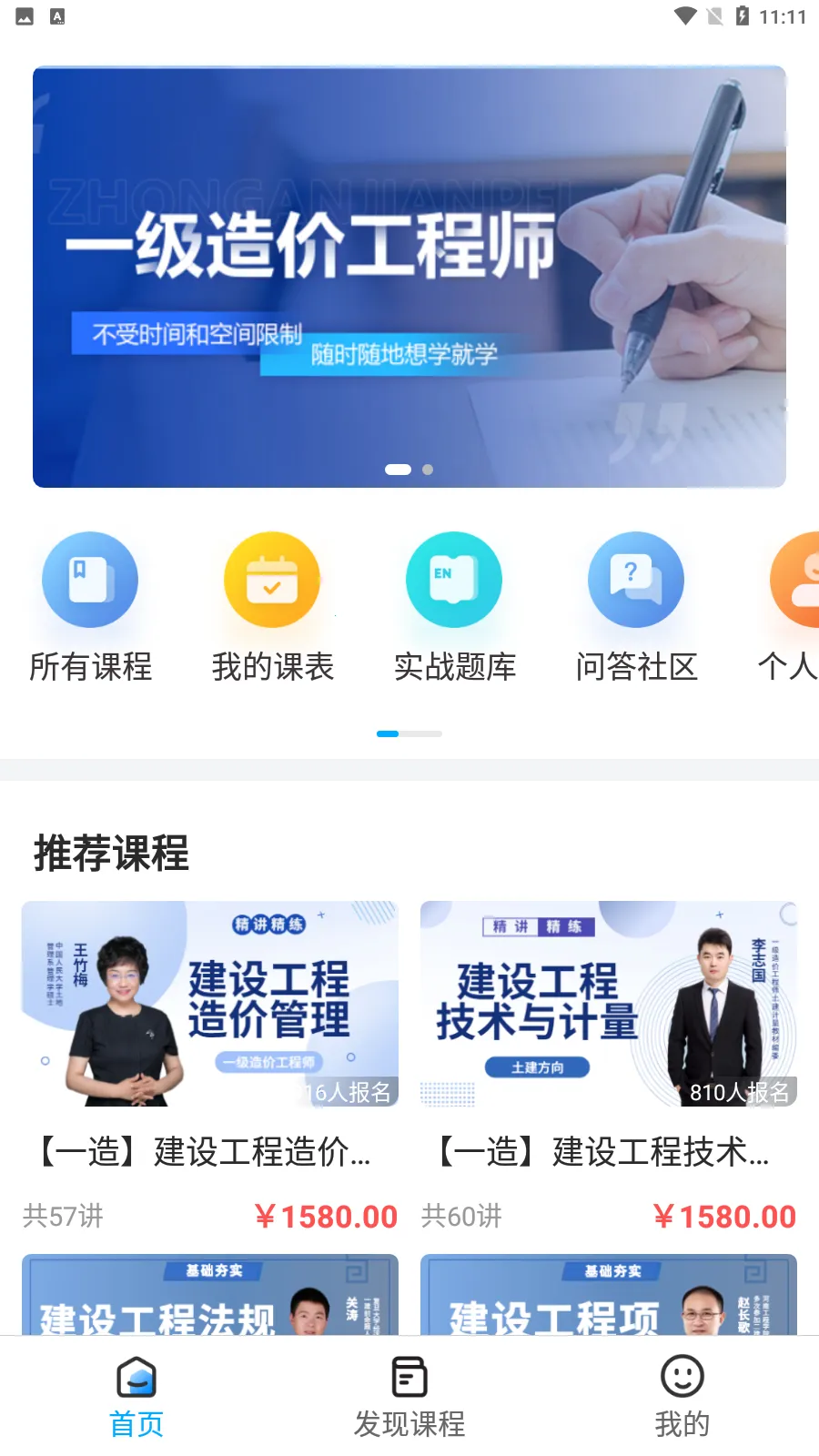The width and height of the screenshot is (819, 1456).
Task: Open 【一造】建设工程技术 course link
Action: (609, 1153)
